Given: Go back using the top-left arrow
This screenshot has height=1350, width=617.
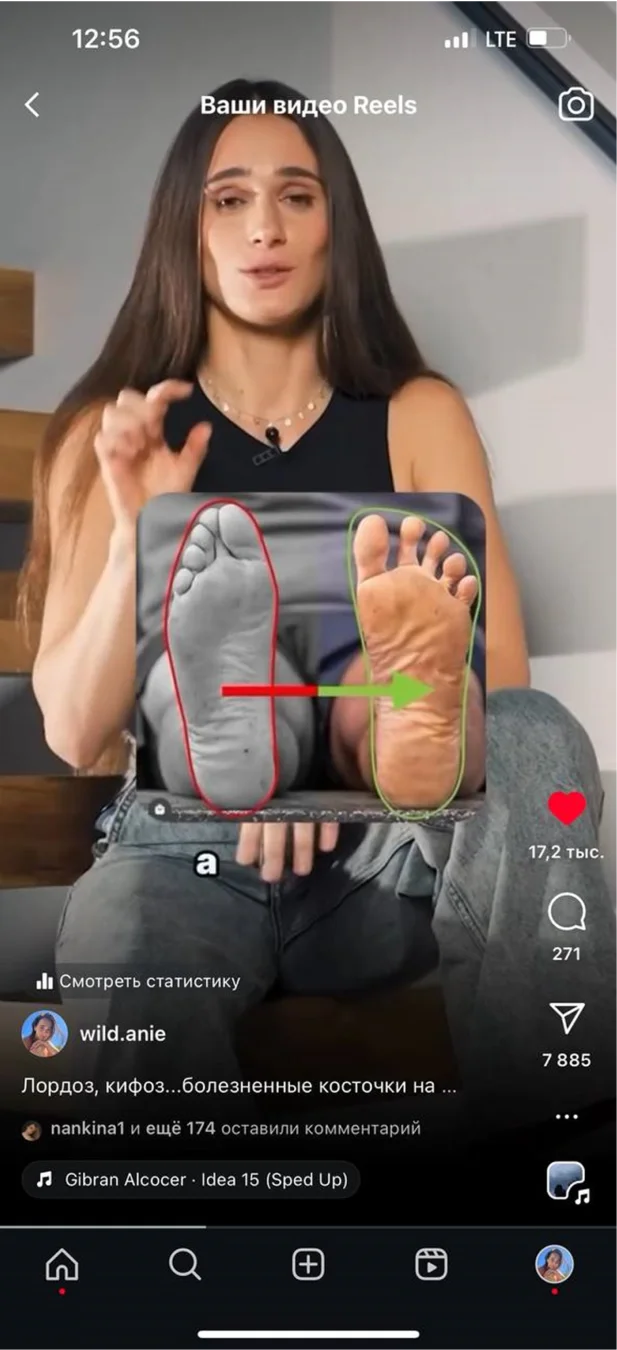Looking at the screenshot, I should 33,105.
